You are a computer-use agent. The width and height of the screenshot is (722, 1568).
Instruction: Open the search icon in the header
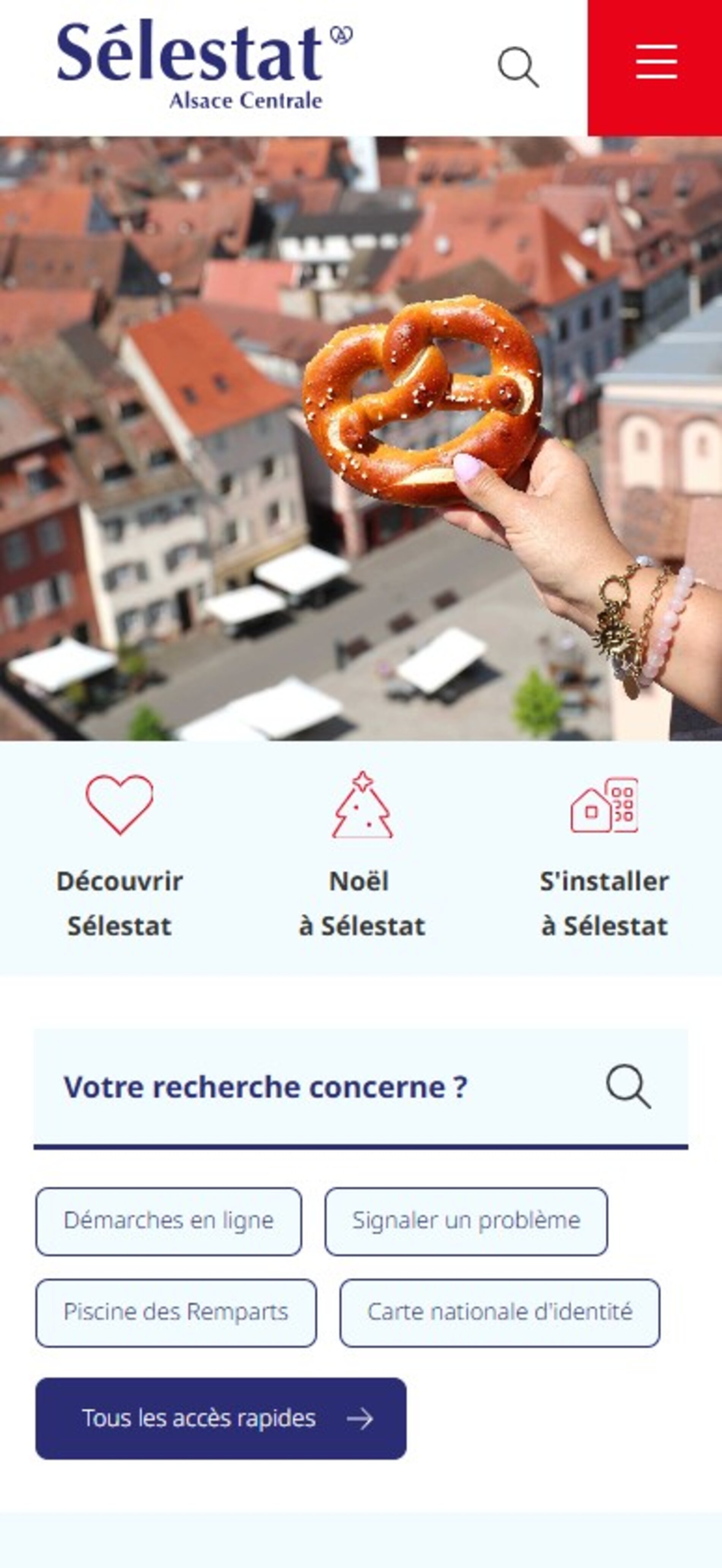pos(518,67)
